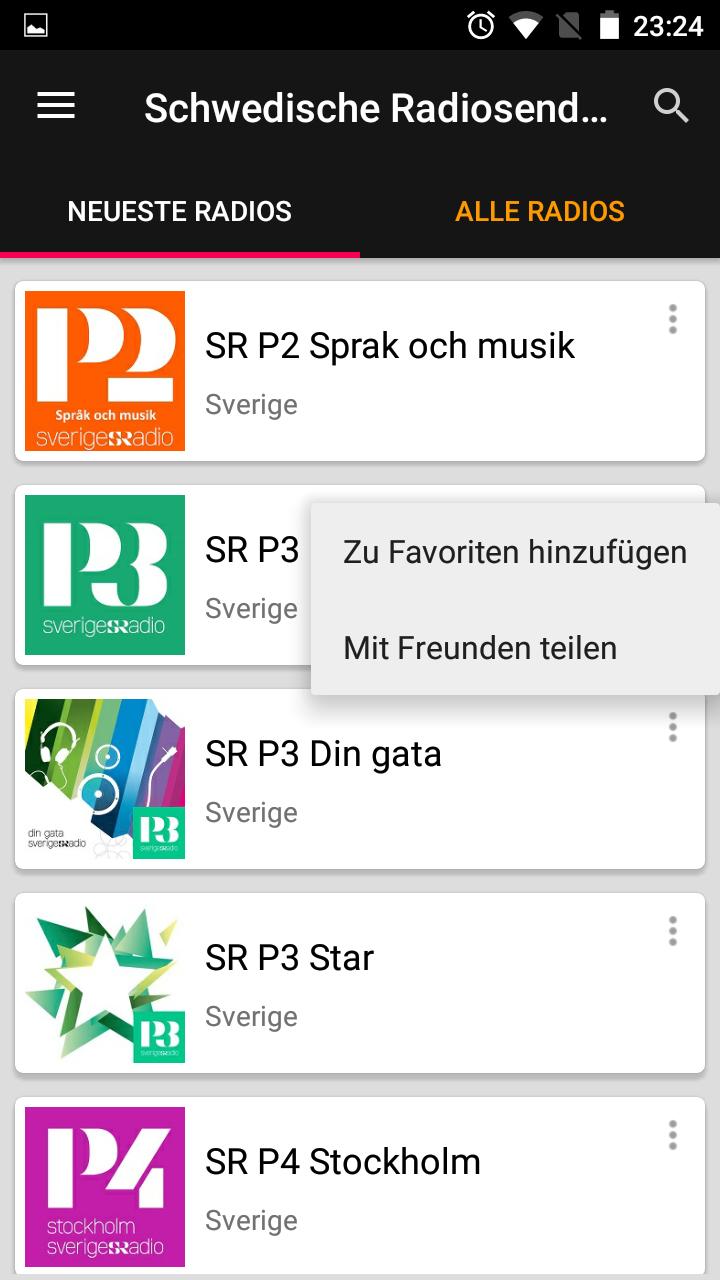Open overflow menu for SR P3 Star
This screenshot has height=1280, width=720.
click(x=673, y=931)
